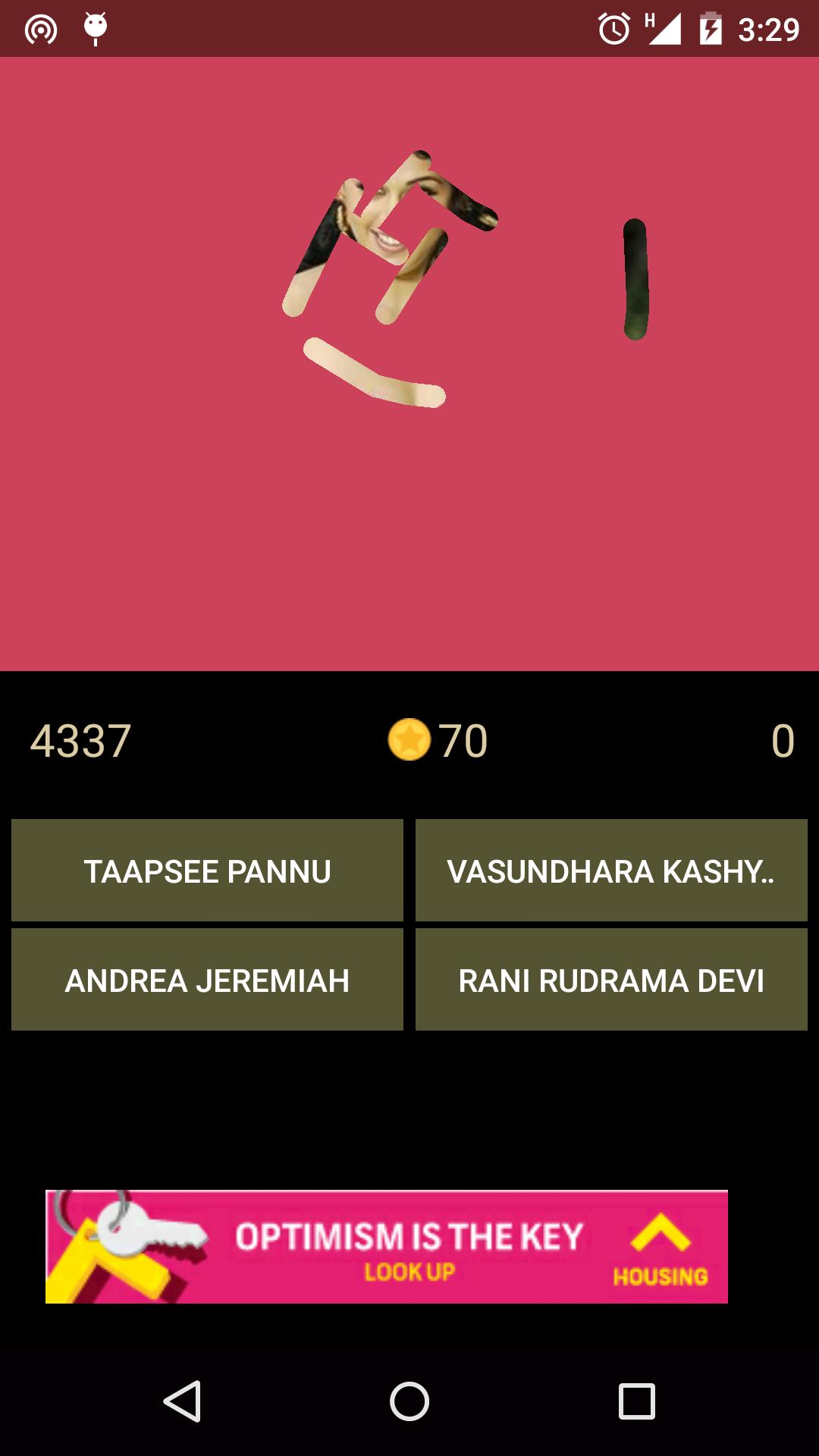
Task: Select the Vasundhara Kashy.. option
Action: pyautogui.click(x=611, y=871)
